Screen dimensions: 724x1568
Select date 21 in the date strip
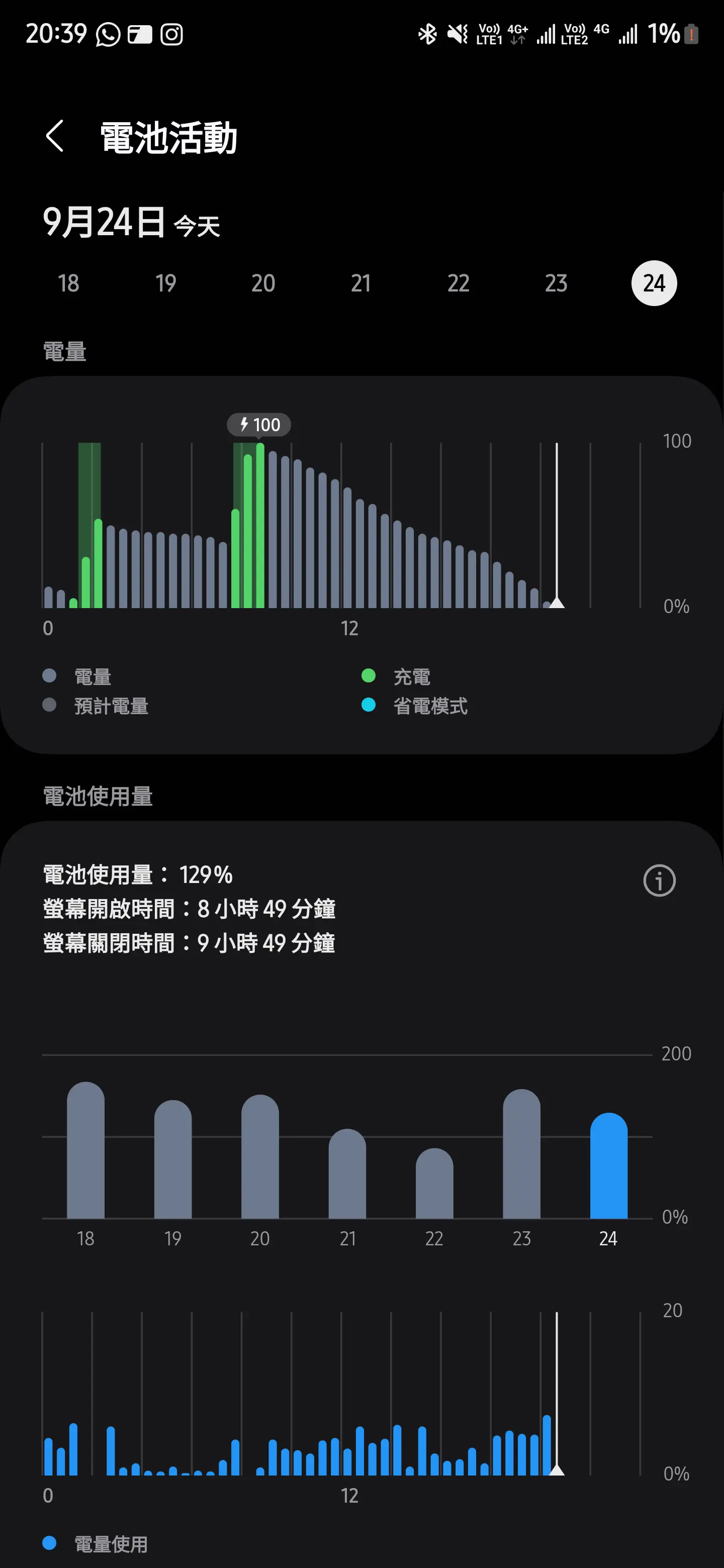pos(361,283)
